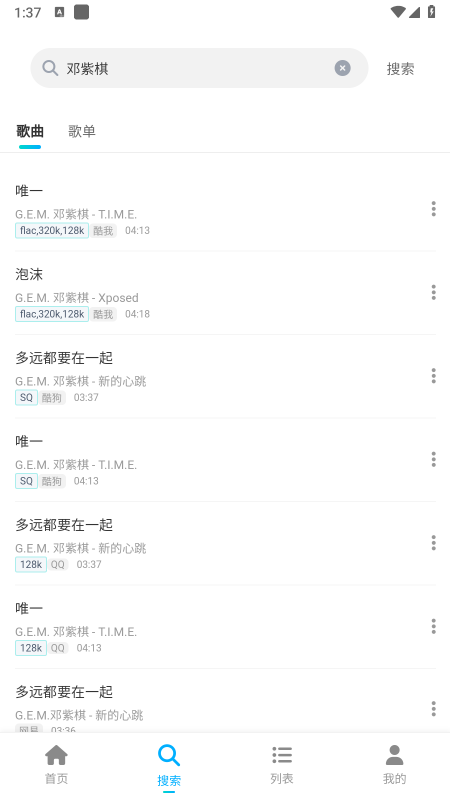Switch to the 我的 tab
The width and height of the screenshot is (450, 800).
394,764
